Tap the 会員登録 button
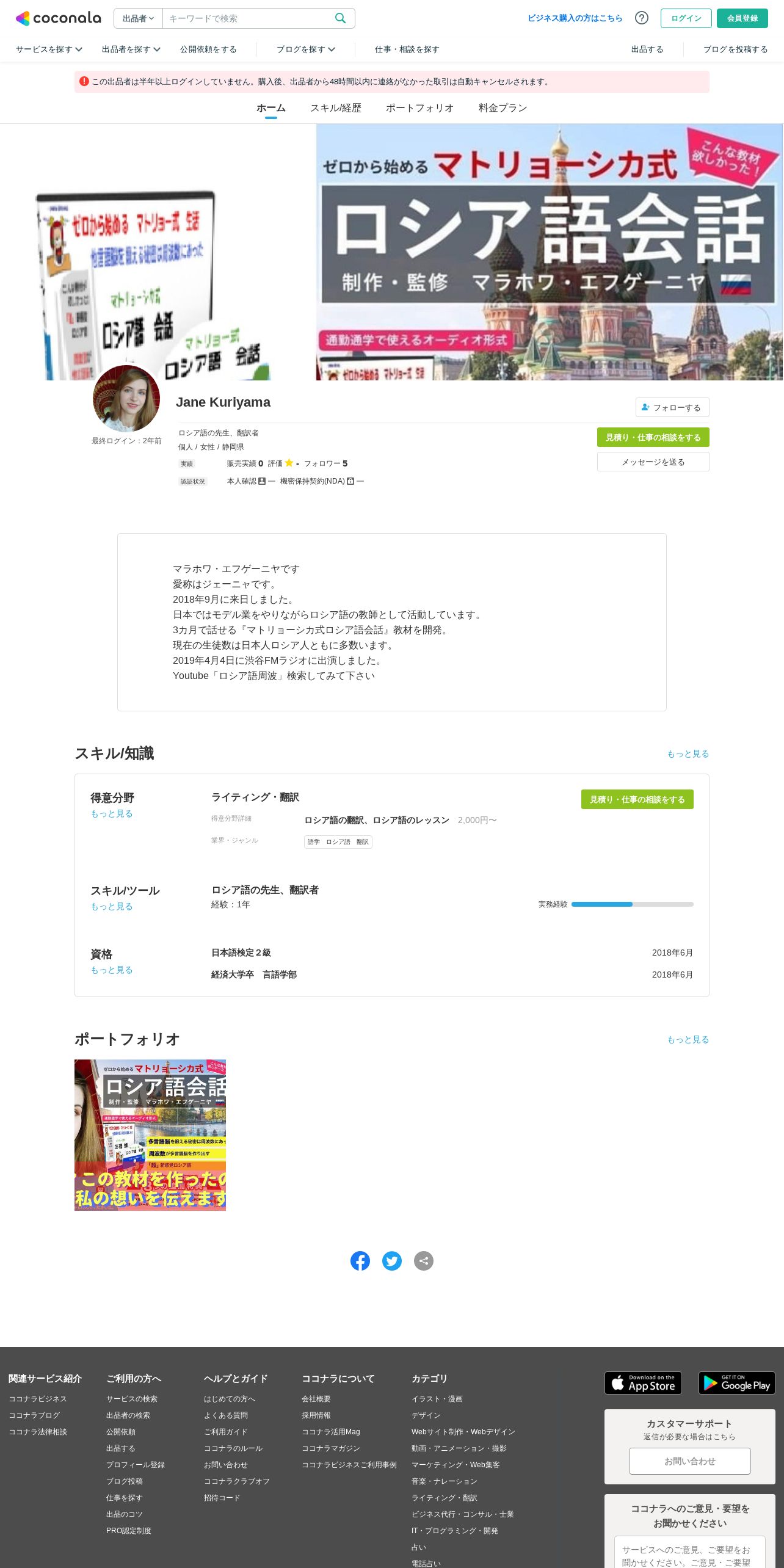The height and width of the screenshot is (1568, 784). point(742,18)
